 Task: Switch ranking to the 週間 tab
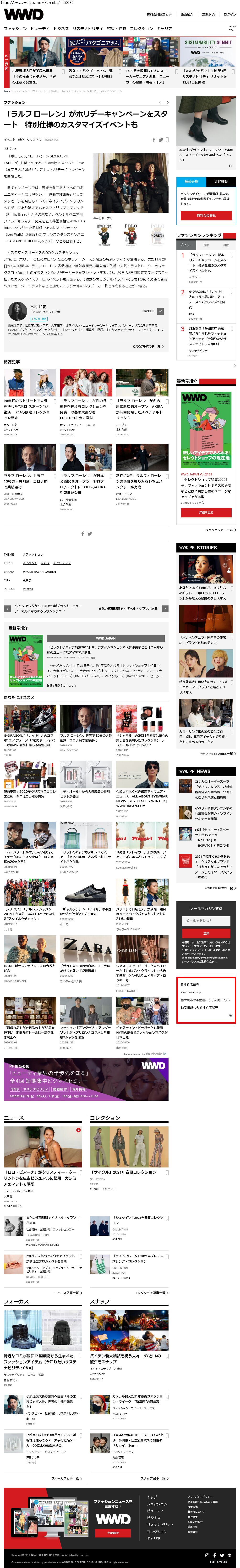click(206, 245)
